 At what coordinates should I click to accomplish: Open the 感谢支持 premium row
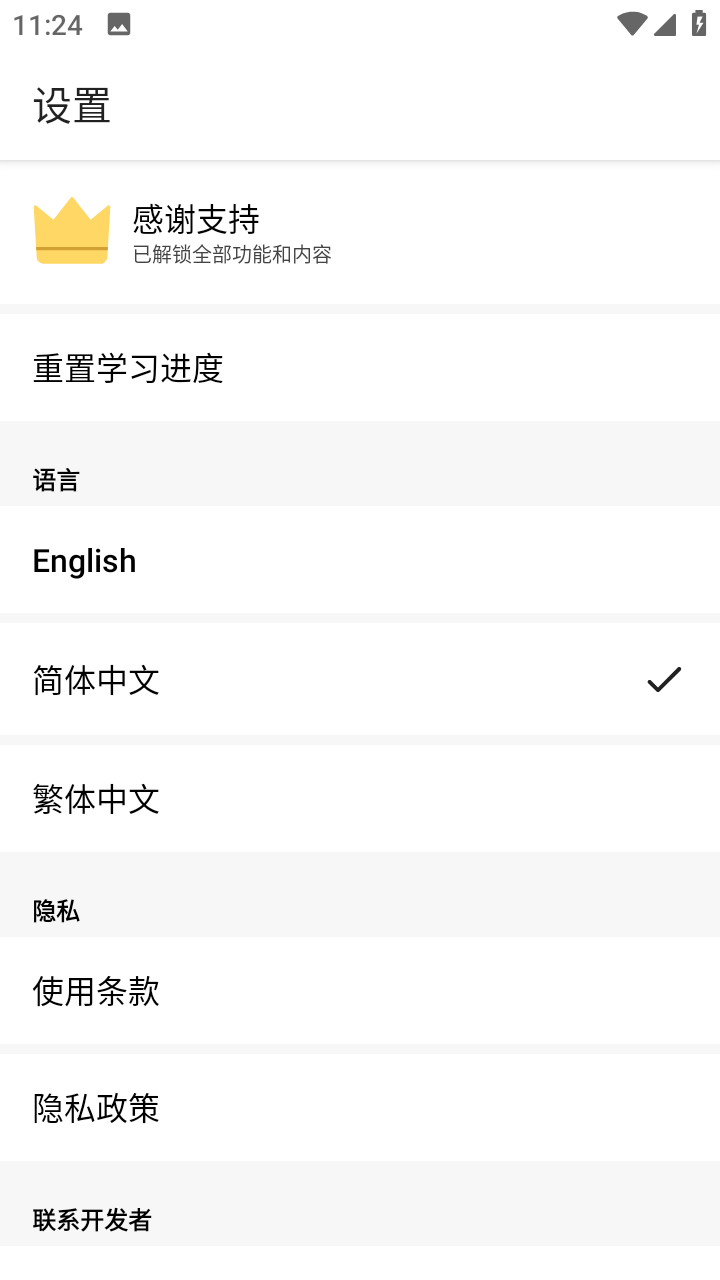(360, 232)
